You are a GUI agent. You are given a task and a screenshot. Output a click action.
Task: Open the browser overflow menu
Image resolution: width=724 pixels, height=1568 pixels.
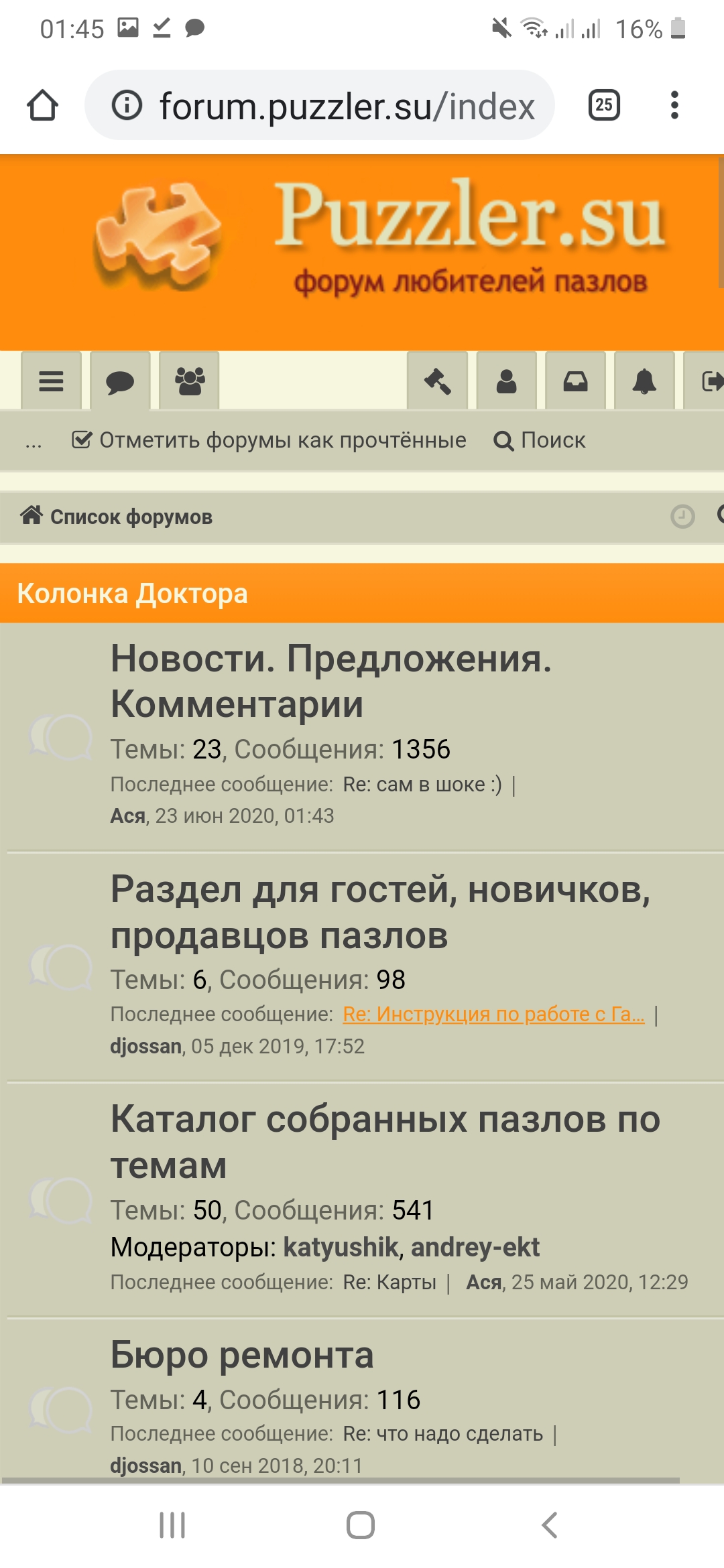pyautogui.click(x=674, y=105)
